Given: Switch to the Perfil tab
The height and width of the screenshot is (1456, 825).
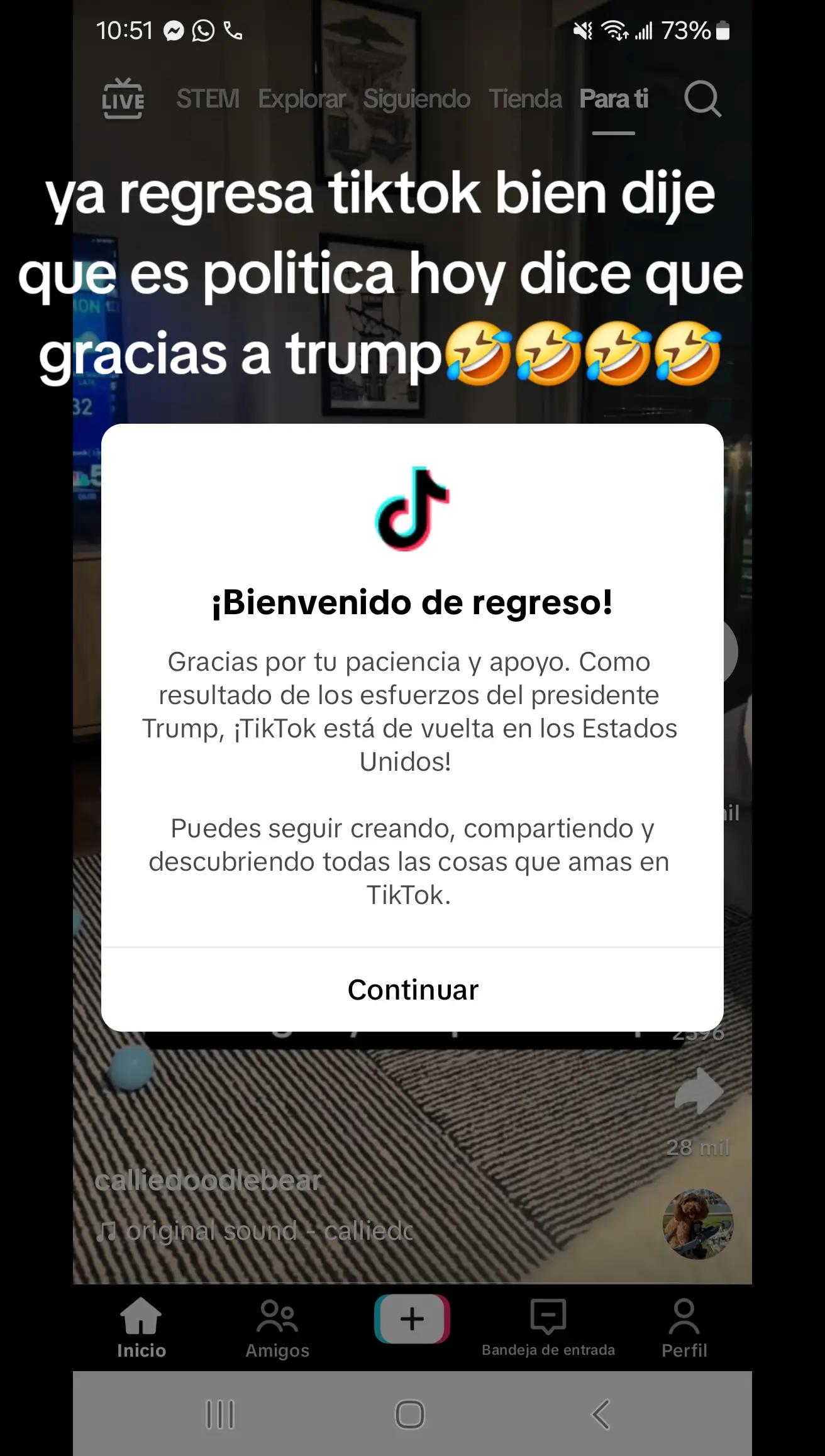Looking at the screenshot, I should [684, 1326].
